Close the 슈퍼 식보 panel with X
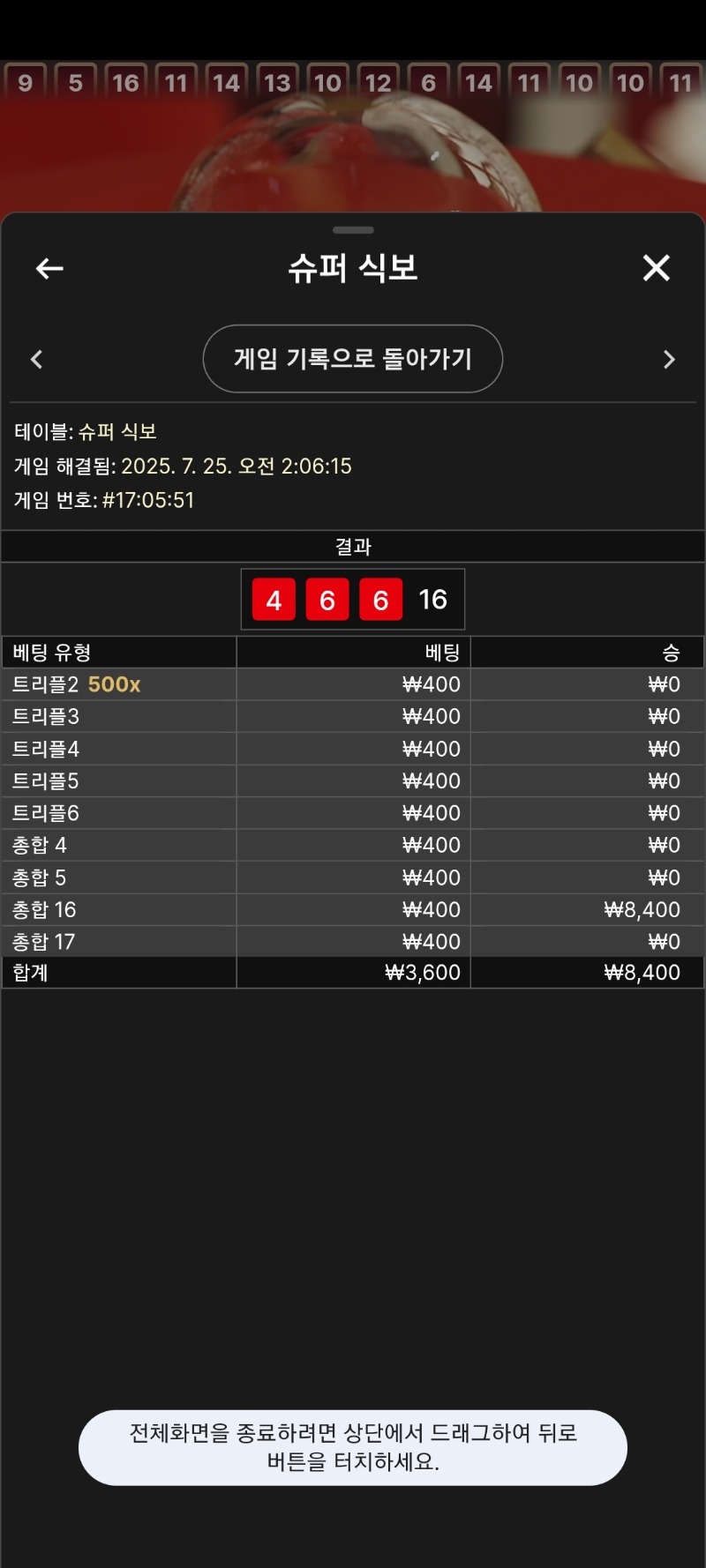Screen dimensions: 706x1568 click(656, 267)
